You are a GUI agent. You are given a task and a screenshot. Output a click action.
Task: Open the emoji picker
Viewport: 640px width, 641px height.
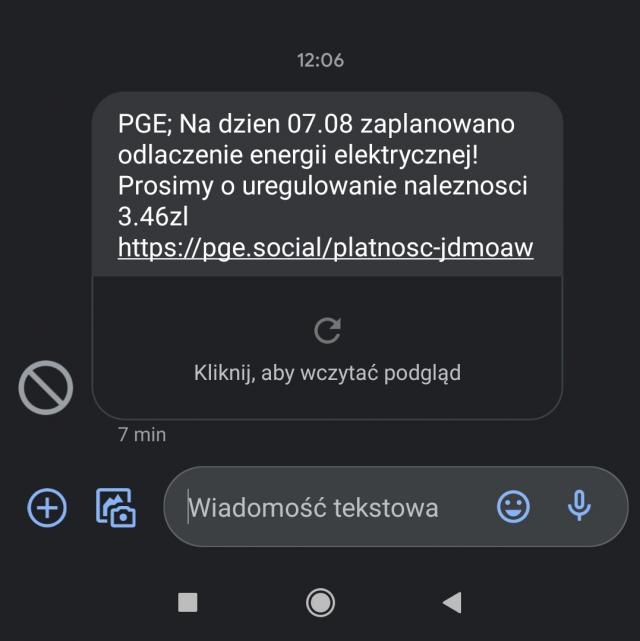click(513, 507)
